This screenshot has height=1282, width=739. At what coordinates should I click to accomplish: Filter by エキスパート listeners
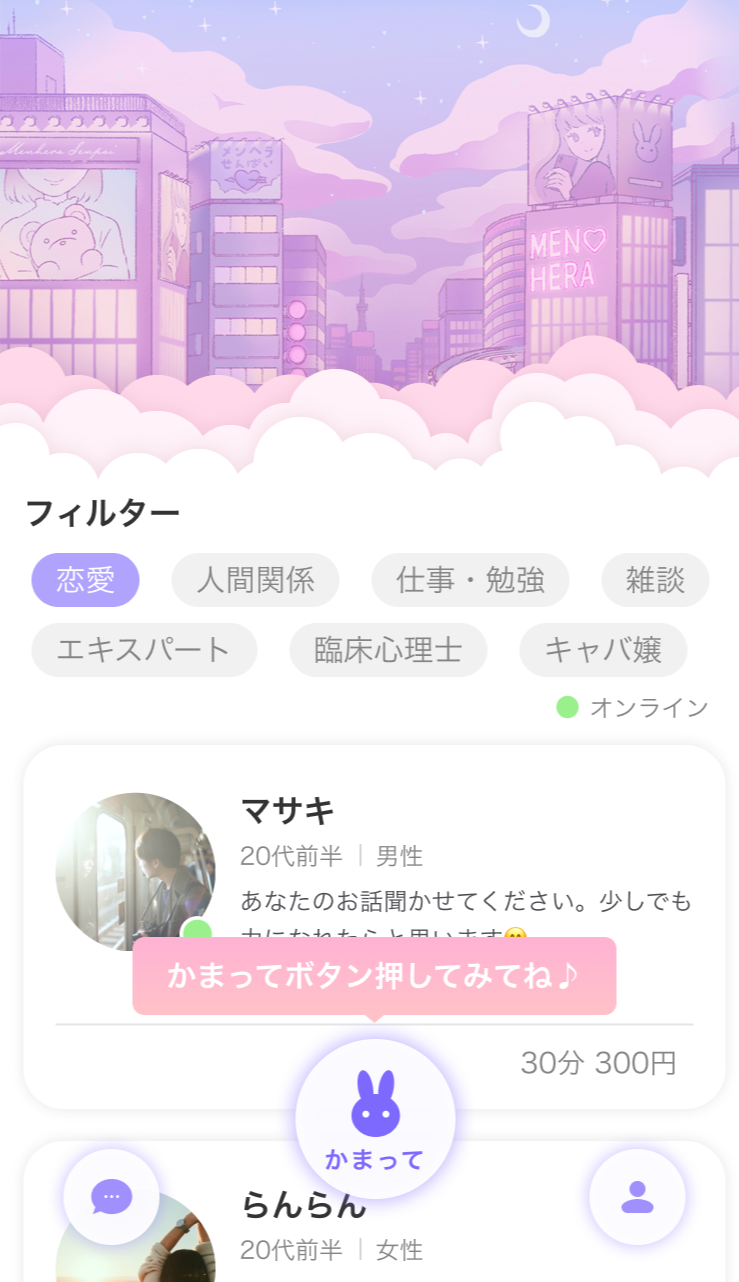[x=144, y=650]
